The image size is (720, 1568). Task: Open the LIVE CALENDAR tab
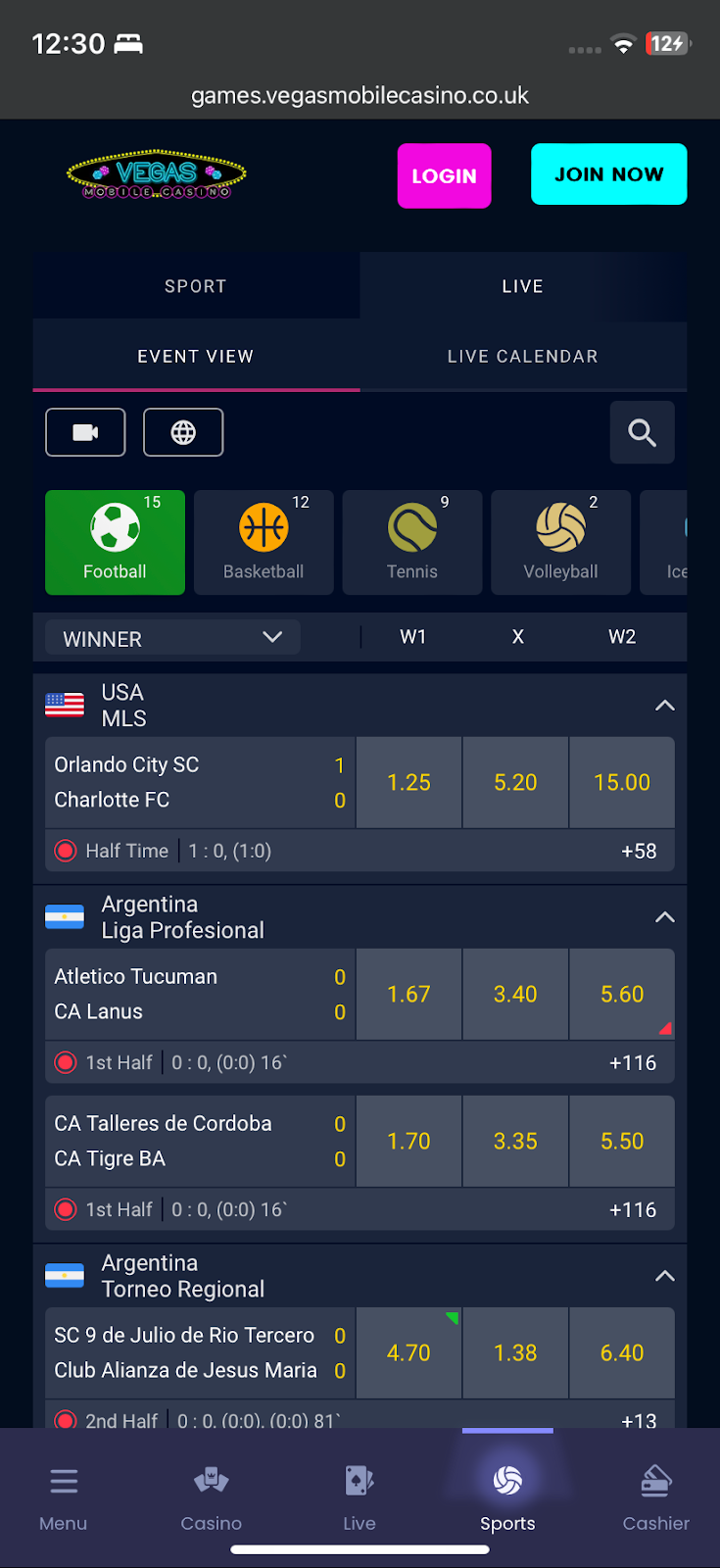522,357
